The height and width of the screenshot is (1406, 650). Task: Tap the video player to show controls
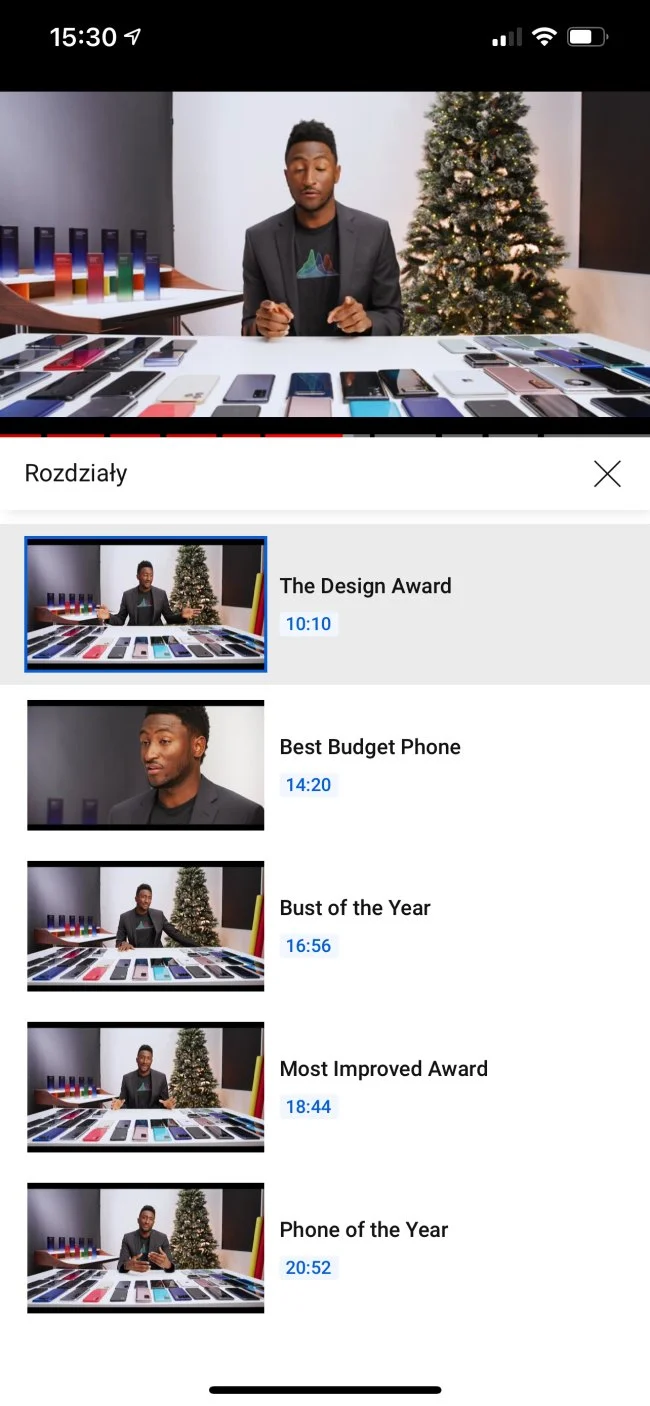[325, 255]
